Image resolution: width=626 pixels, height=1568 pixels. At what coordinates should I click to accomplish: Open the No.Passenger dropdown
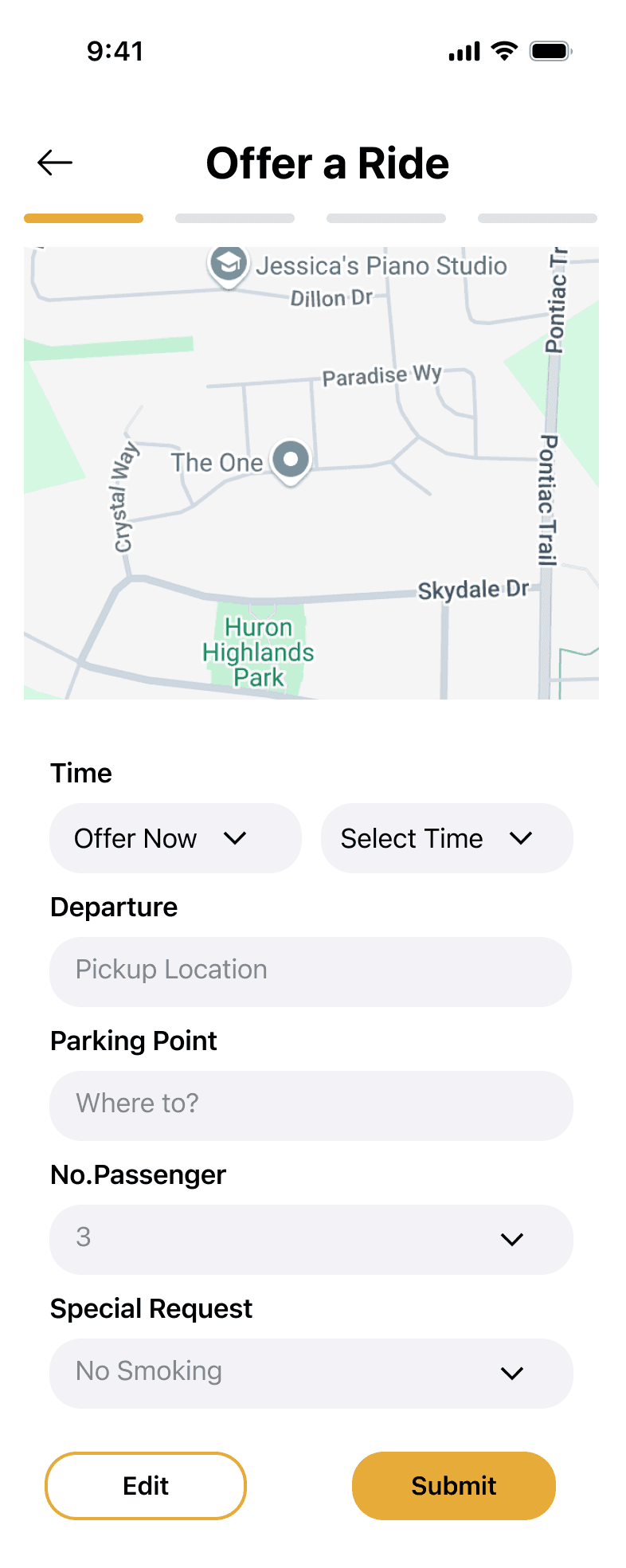point(311,1238)
